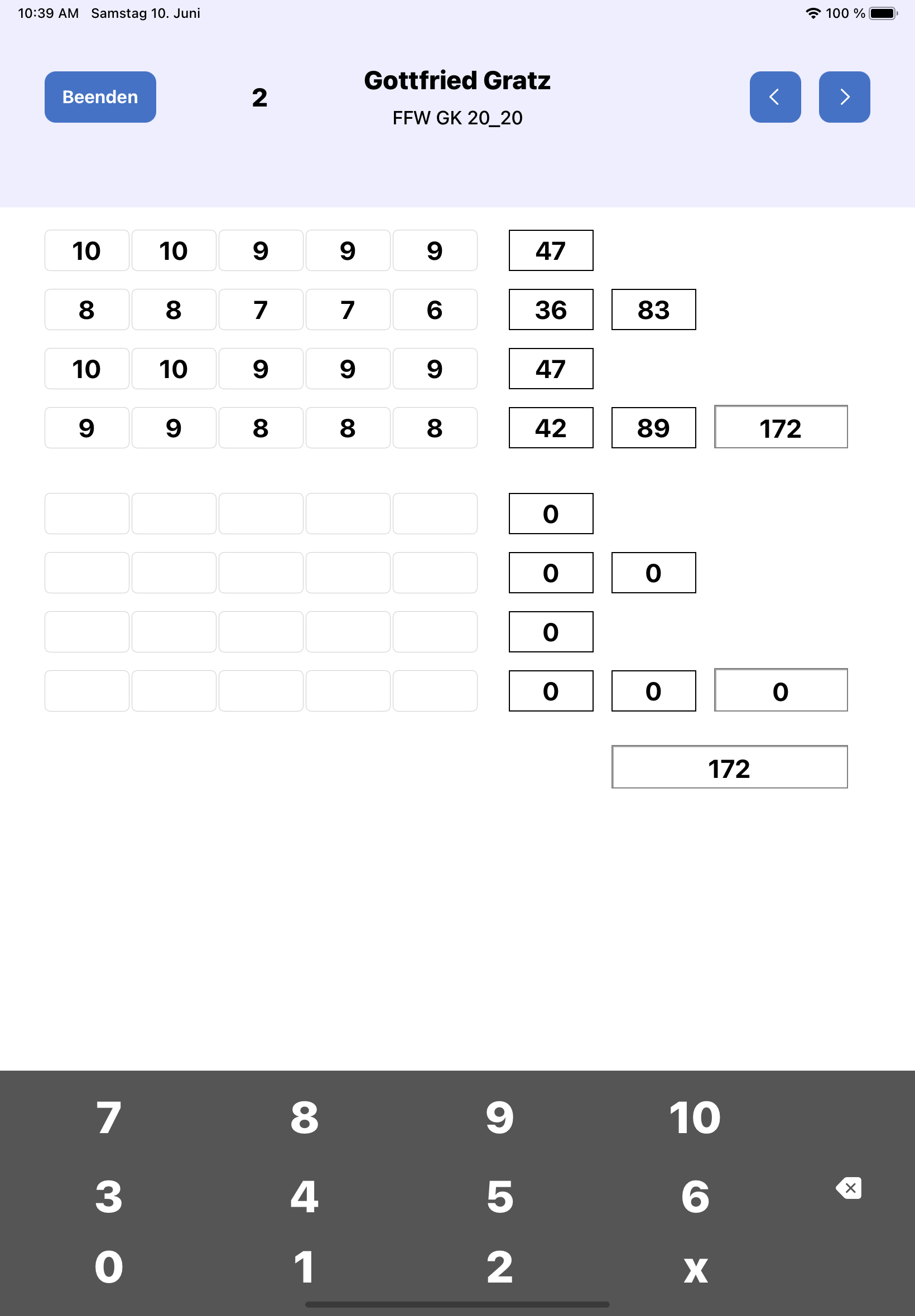The width and height of the screenshot is (915, 1316).
Task: Enter score 4 on the keypad
Action: click(x=305, y=1197)
